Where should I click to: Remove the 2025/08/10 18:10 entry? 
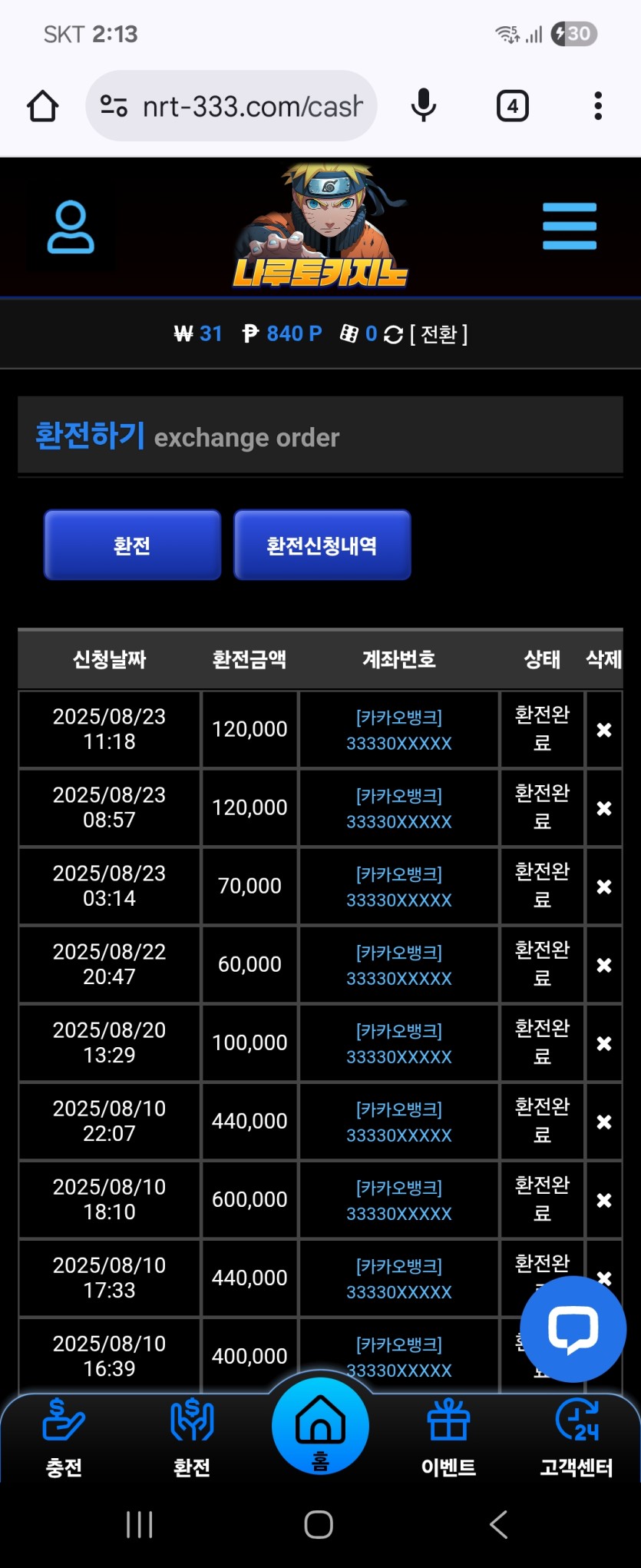[x=604, y=1200]
